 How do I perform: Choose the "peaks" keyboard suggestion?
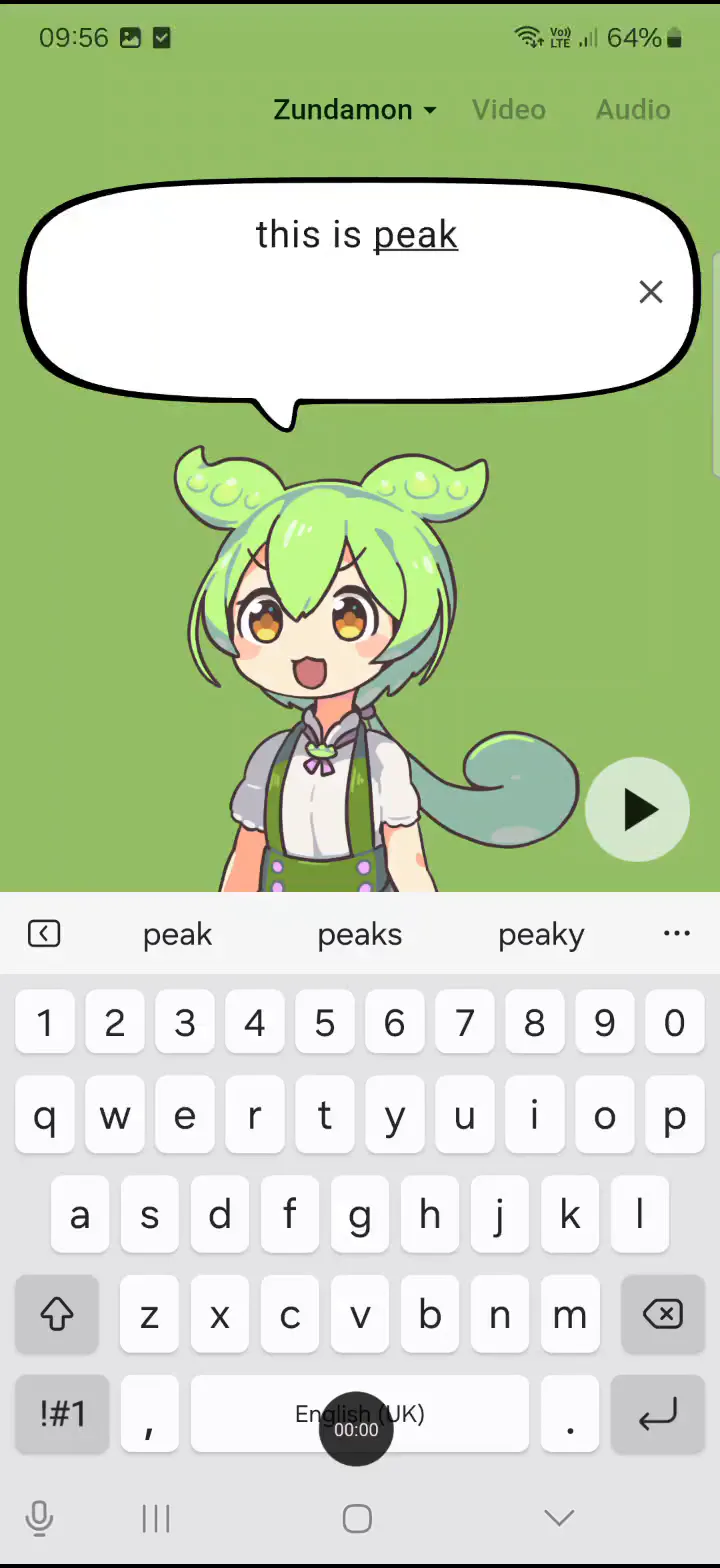coord(360,935)
